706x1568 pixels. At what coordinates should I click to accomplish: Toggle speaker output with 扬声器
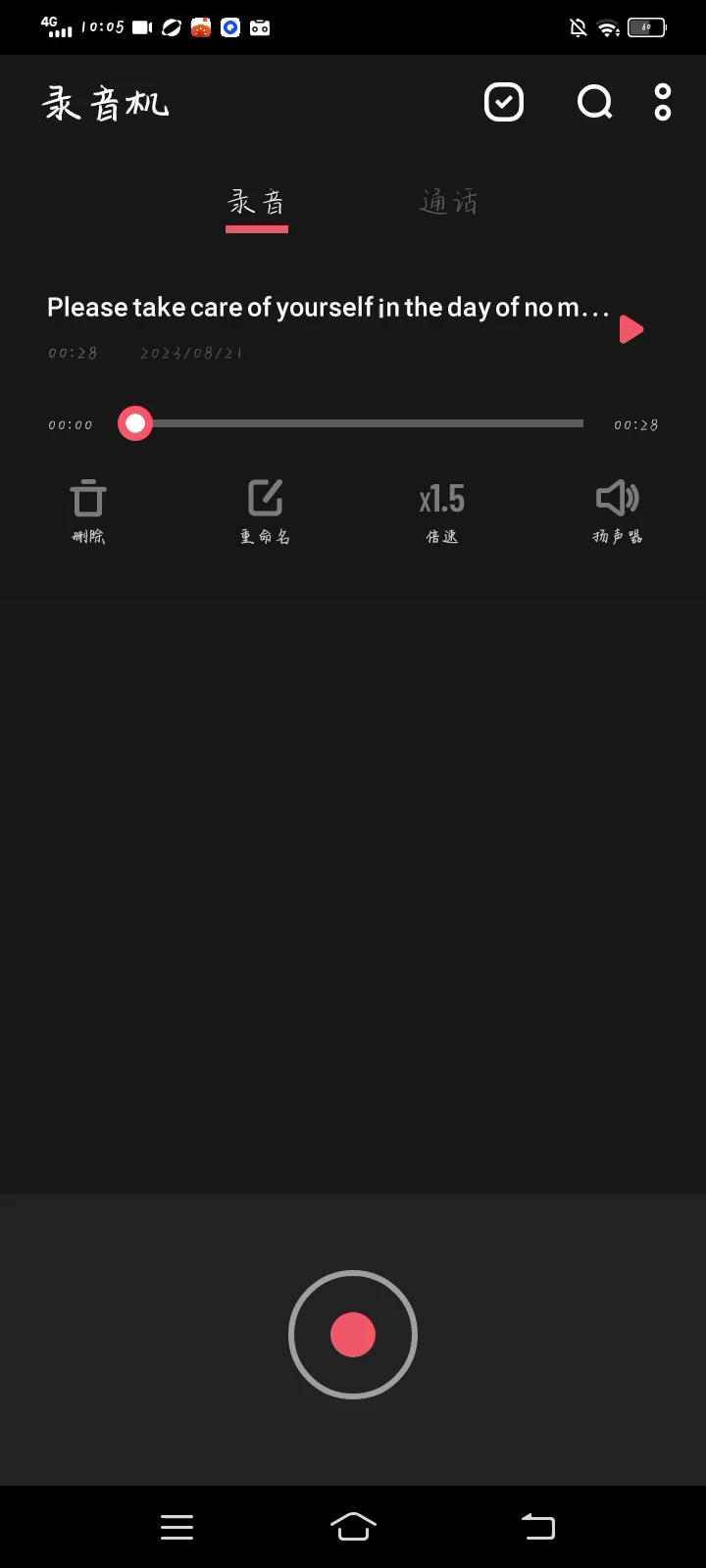coord(617,510)
